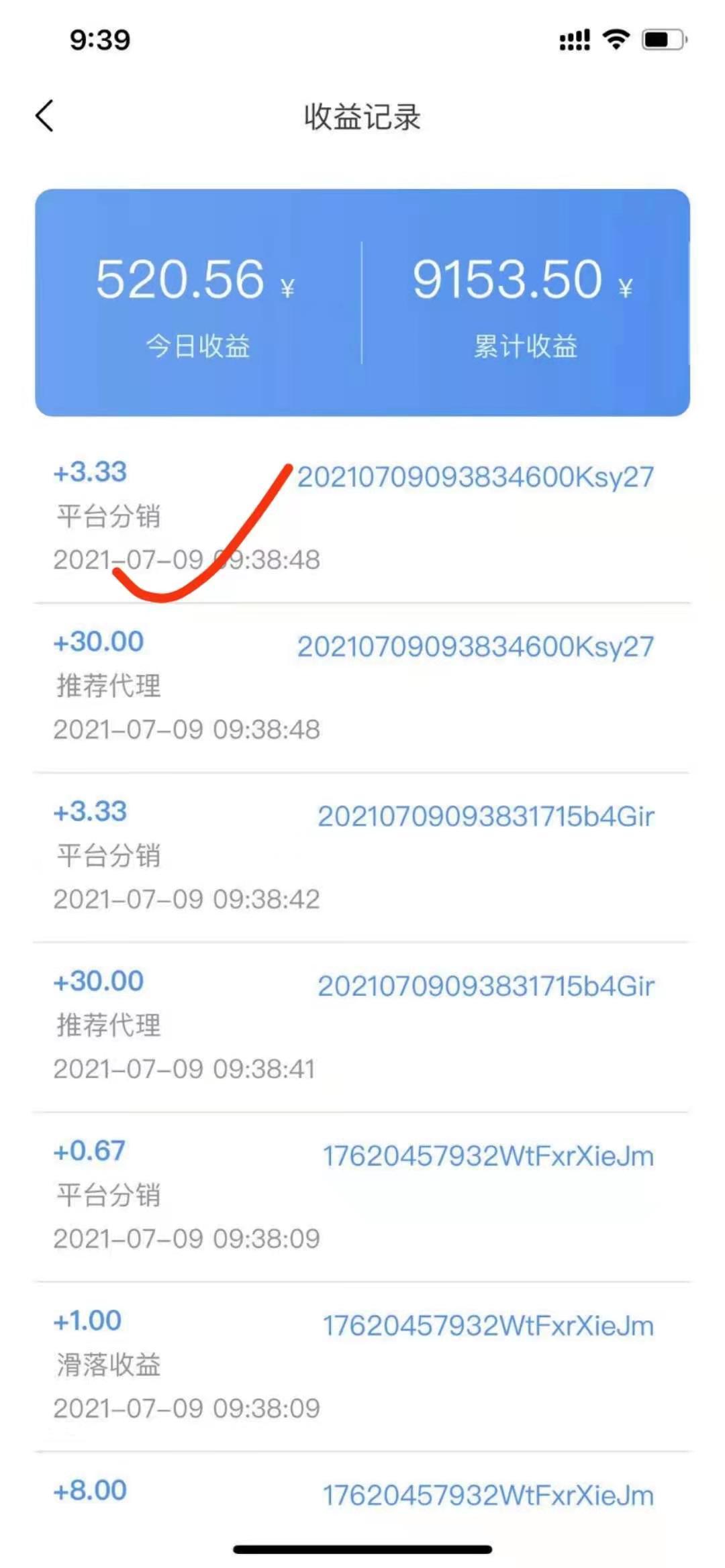Tap the back arrow at top left
725x1568 pixels.
(x=44, y=115)
